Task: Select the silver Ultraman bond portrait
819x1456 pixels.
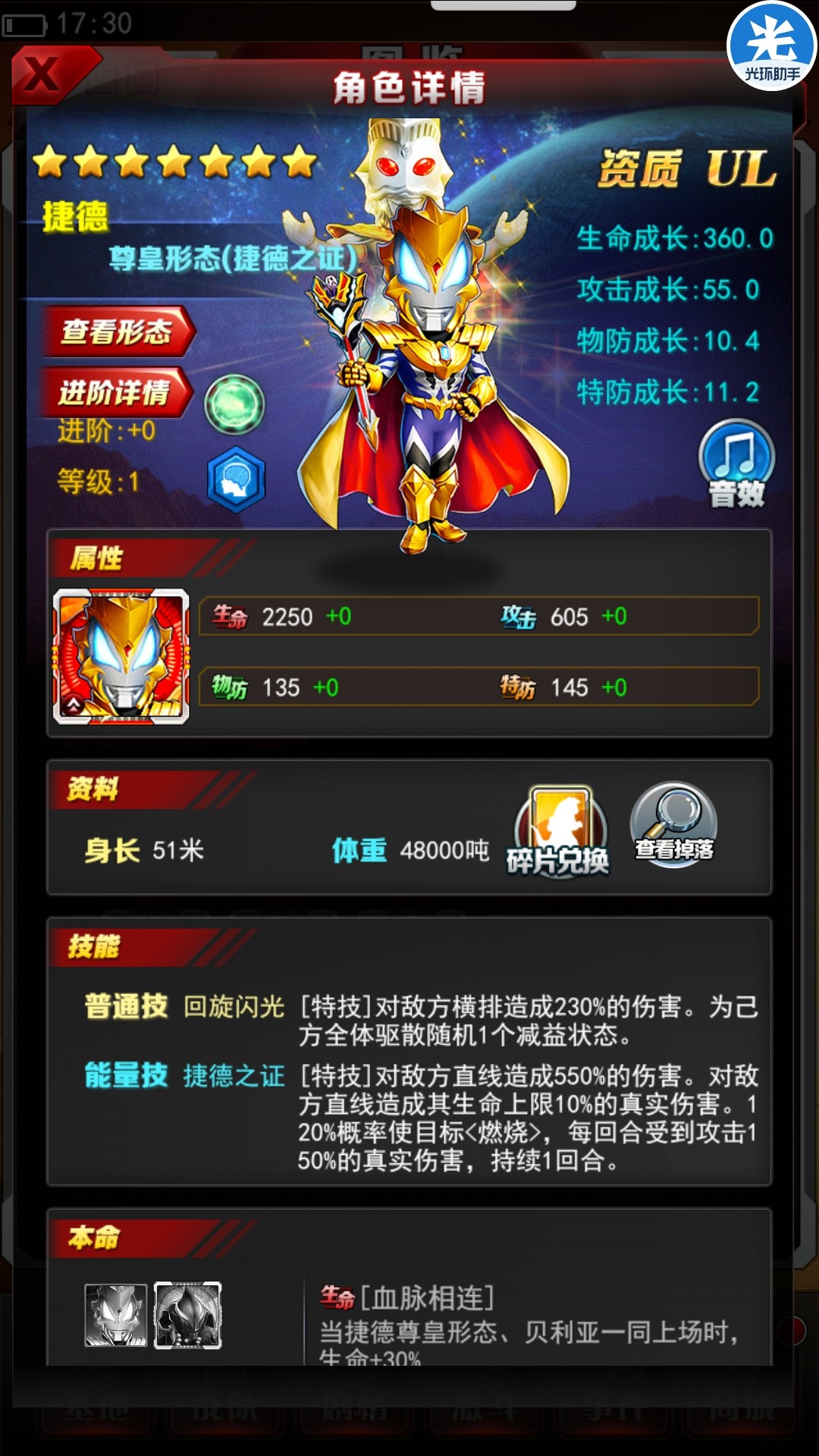Action: pos(116,1316)
